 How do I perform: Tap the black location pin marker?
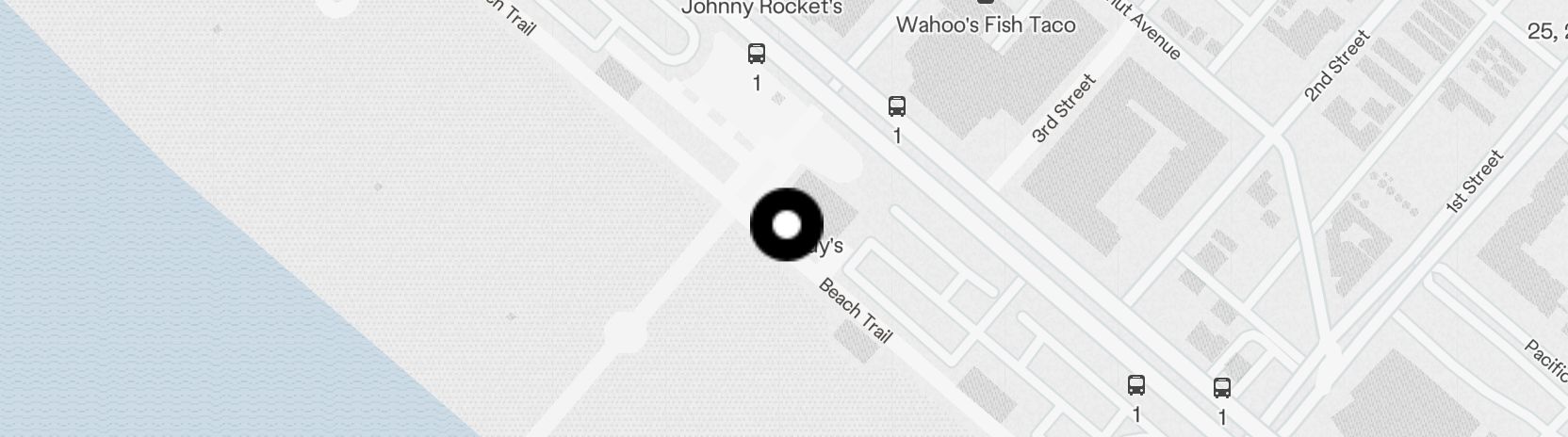786,225
